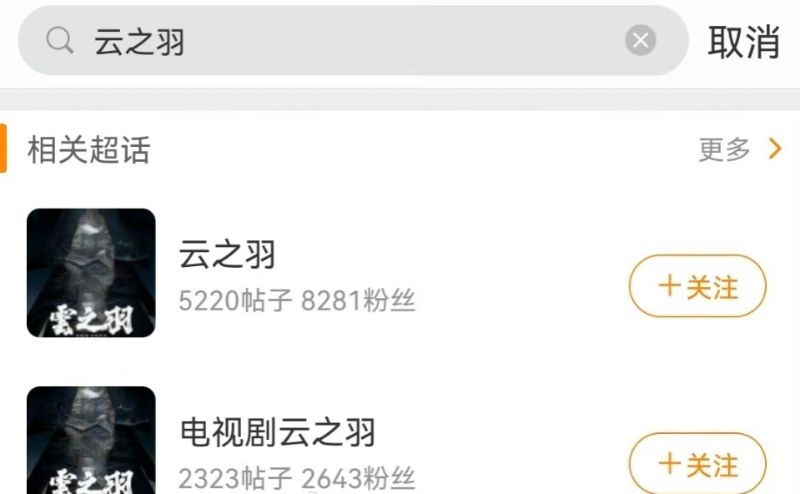Image resolution: width=800 pixels, height=494 pixels.
Task: Cancel the search with 取消
Action: [743, 41]
